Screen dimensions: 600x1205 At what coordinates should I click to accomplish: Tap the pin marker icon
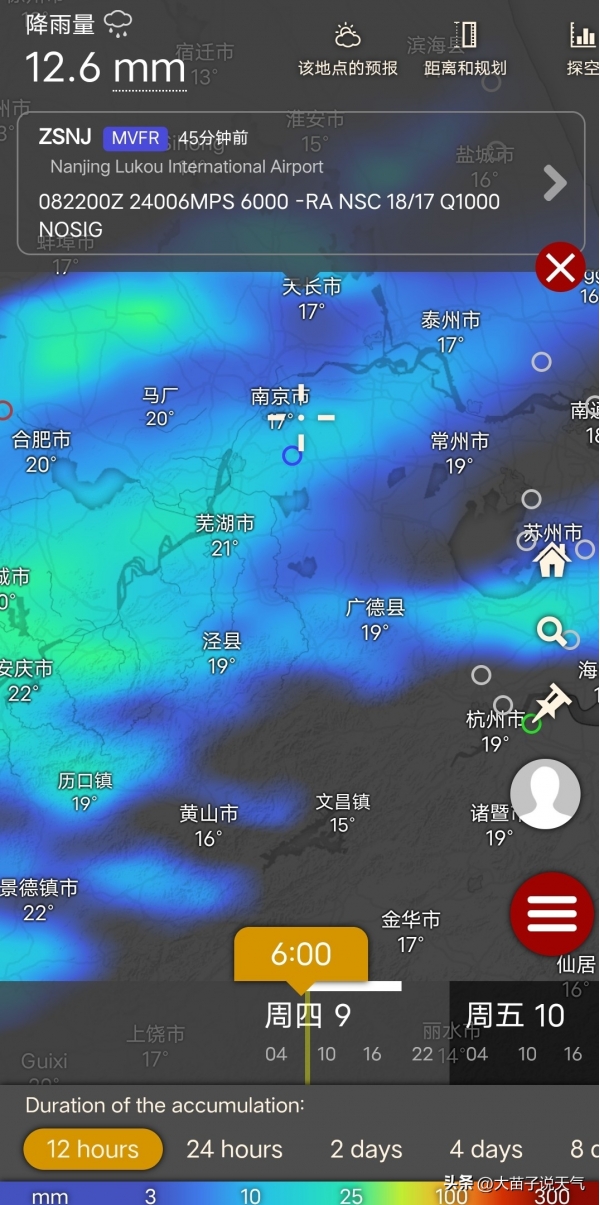coord(549,704)
